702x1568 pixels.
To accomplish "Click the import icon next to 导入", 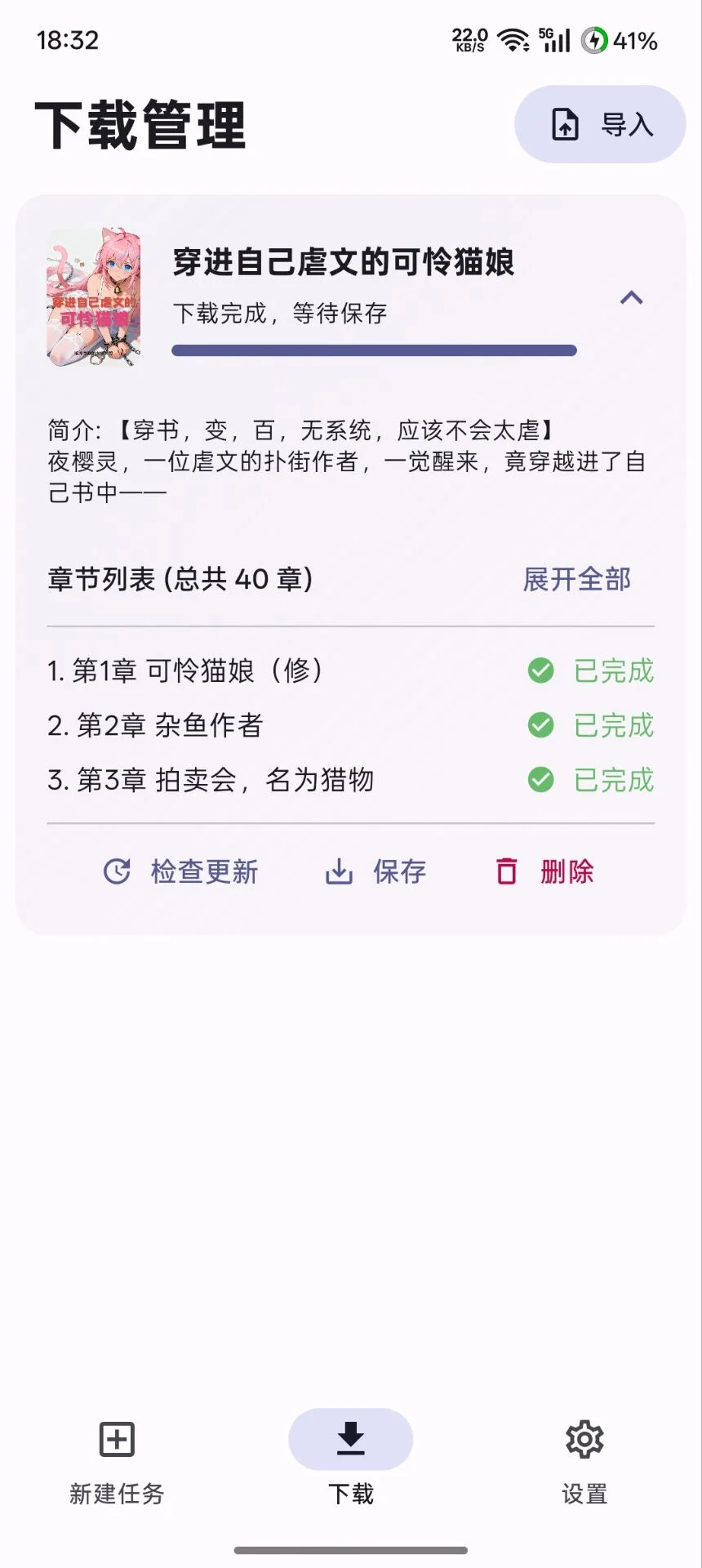I will pyautogui.click(x=563, y=124).
